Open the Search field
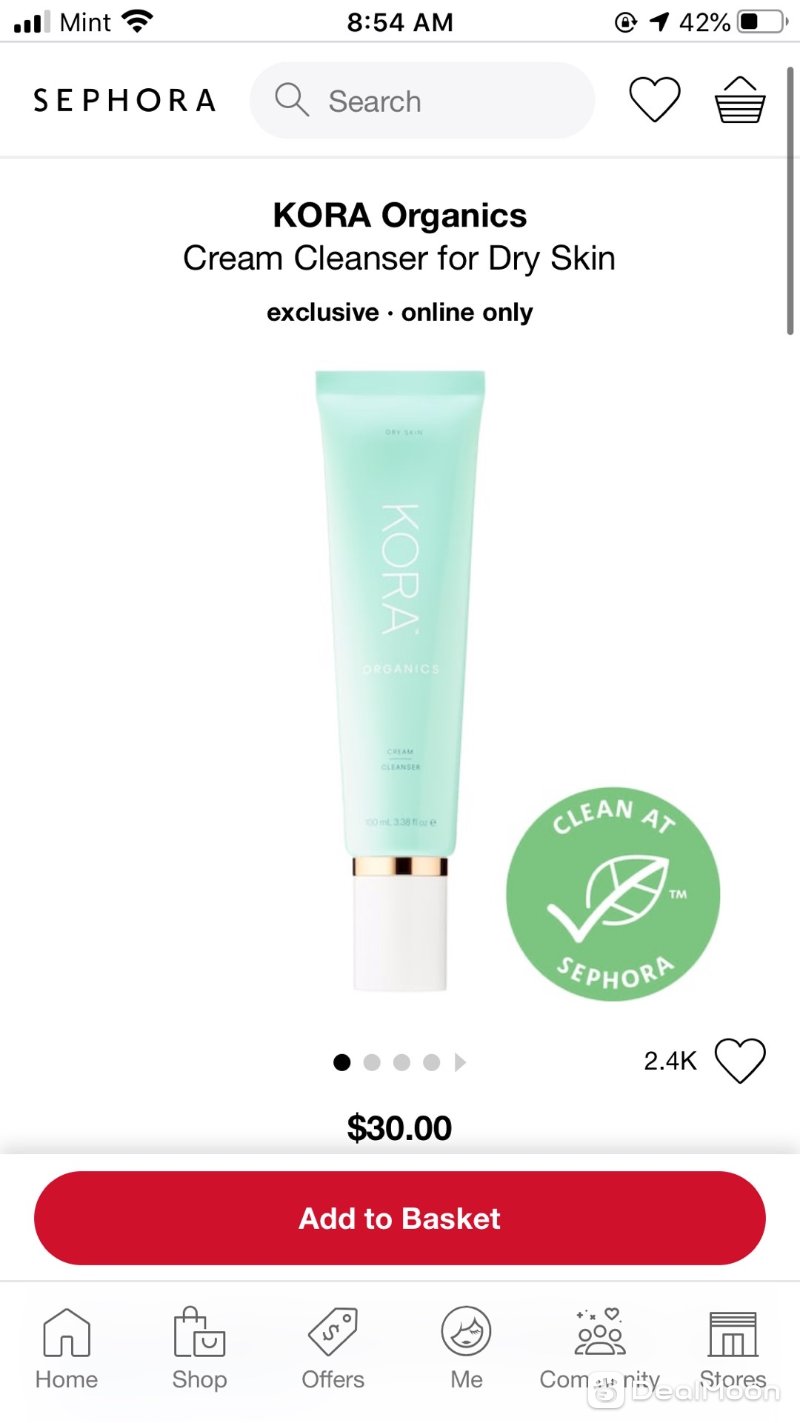Image resolution: width=800 pixels, height=1423 pixels. coord(421,101)
